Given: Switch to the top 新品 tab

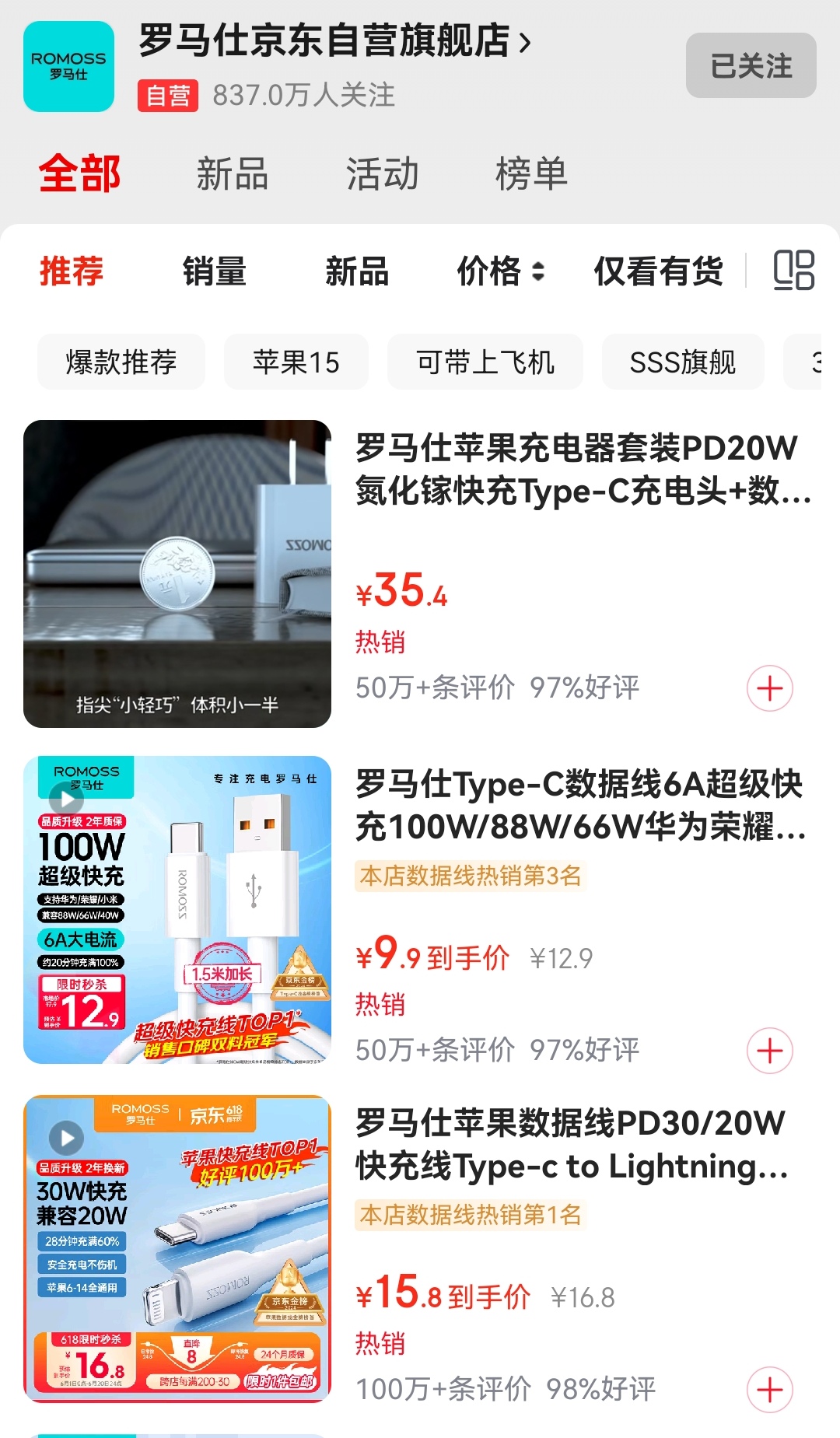Looking at the screenshot, I should [232, 173].
